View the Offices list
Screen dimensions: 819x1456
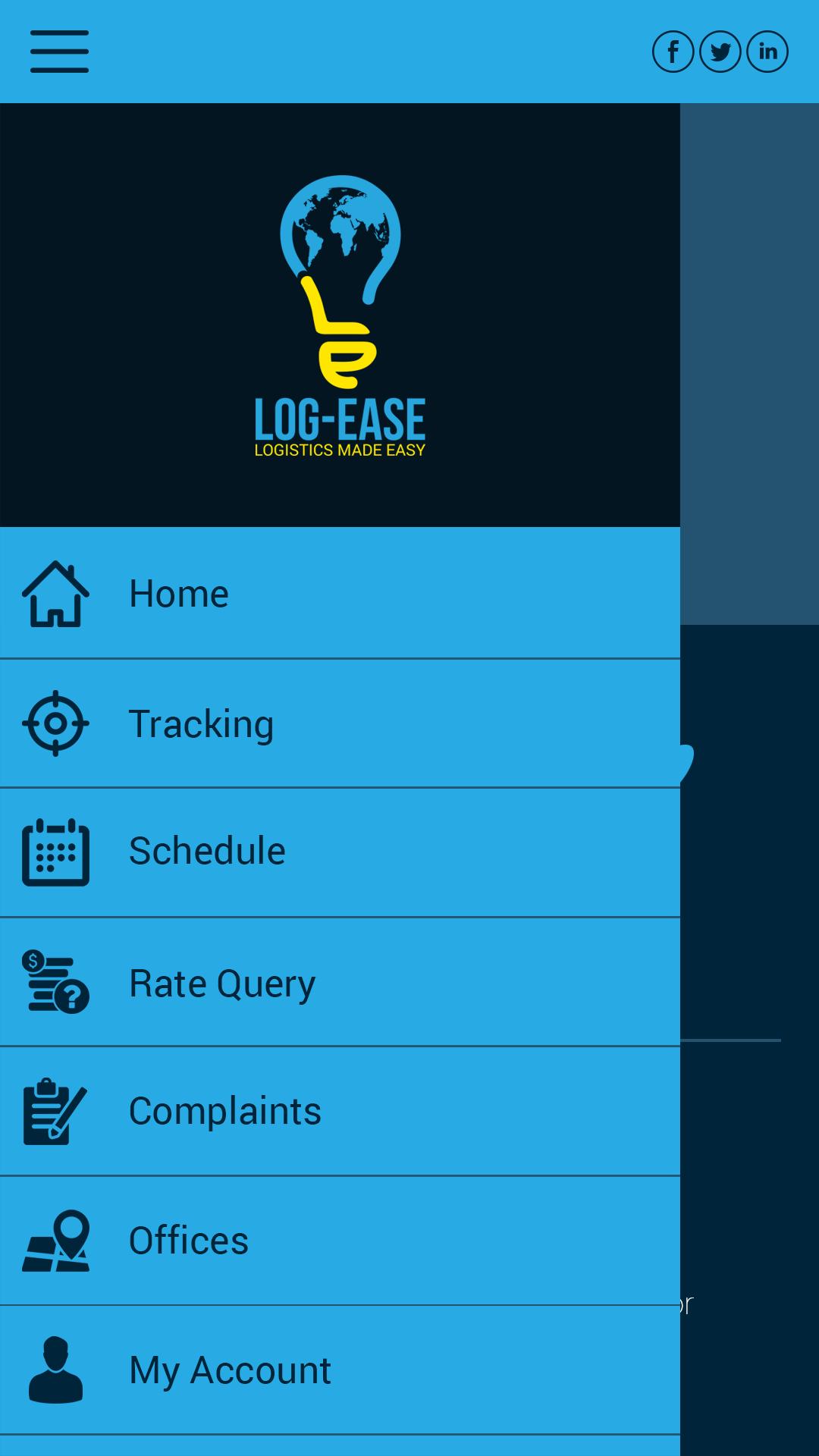click(340, 1241)
